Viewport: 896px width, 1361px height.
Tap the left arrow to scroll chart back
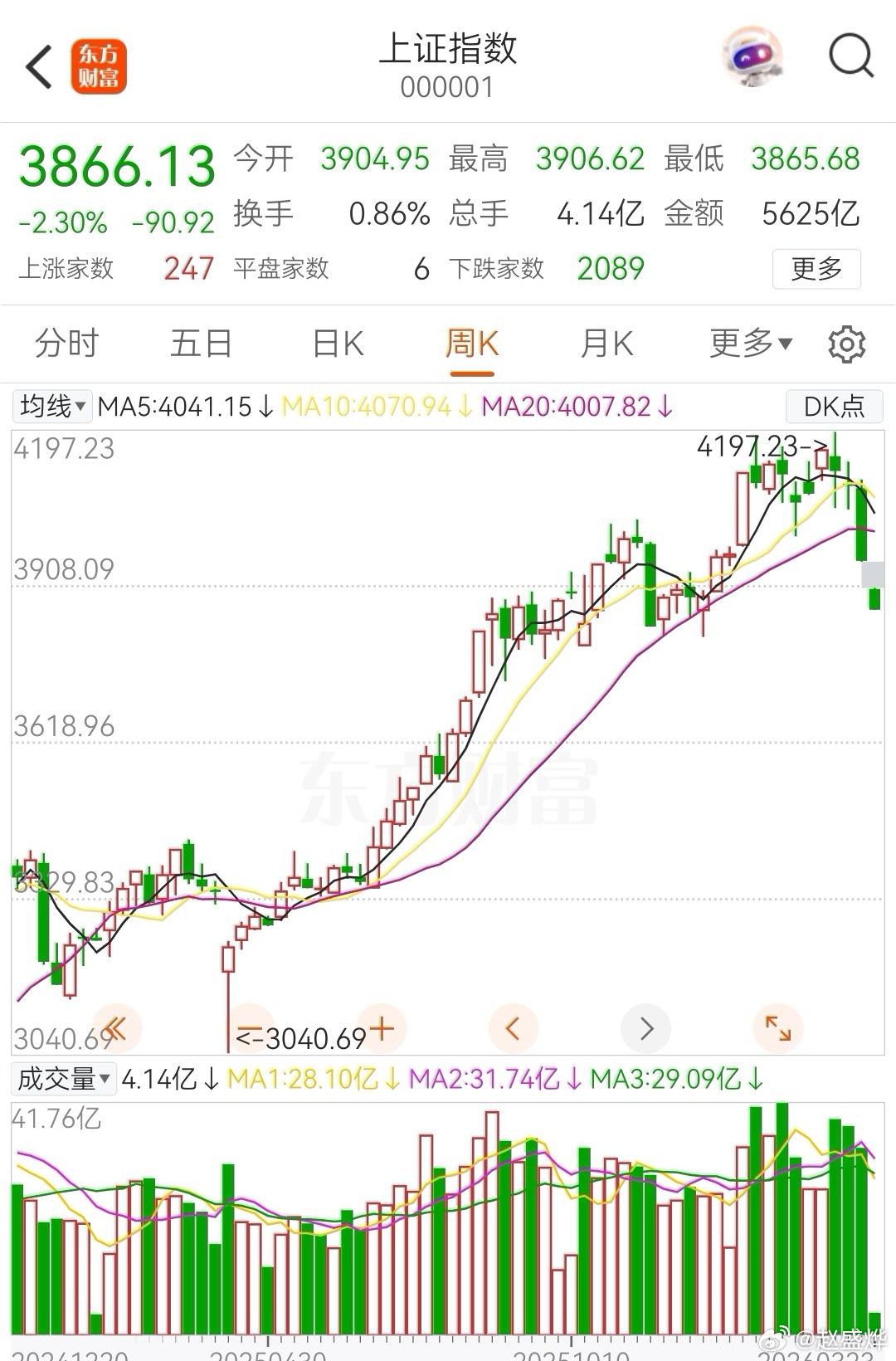click(x=513, y=1028)
